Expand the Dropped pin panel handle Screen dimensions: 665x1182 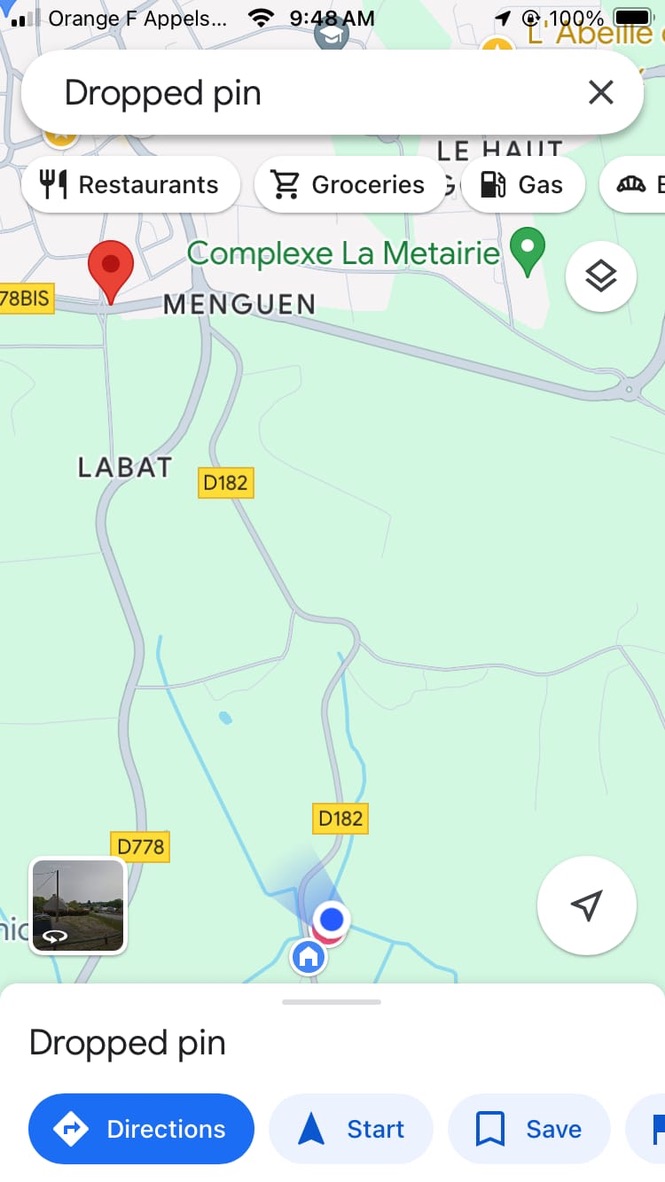332,1001
